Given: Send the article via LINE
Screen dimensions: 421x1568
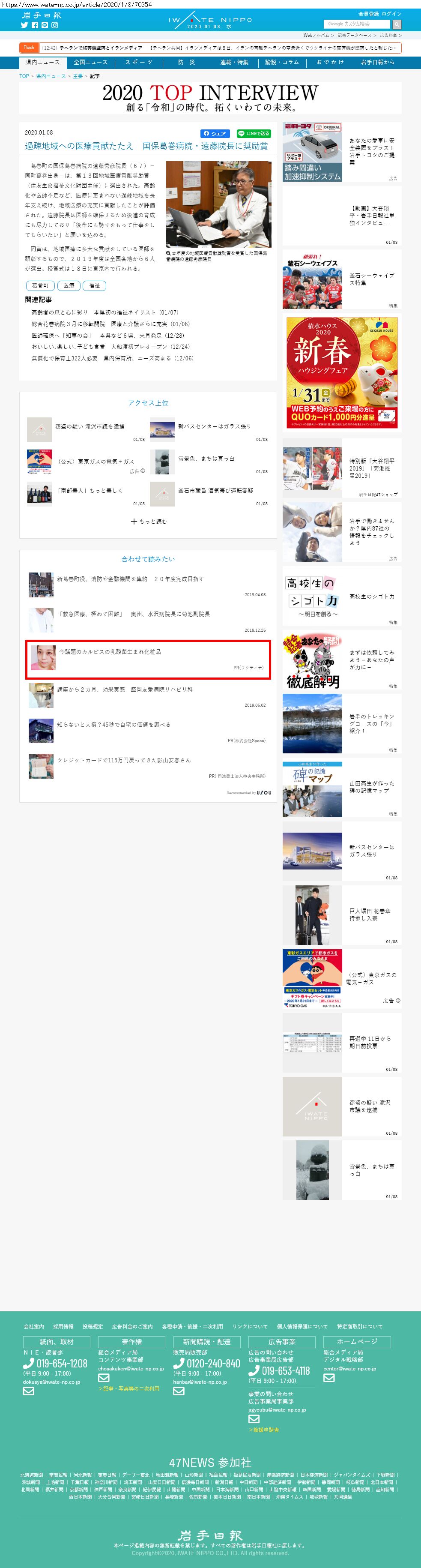Looking at the screenshot, I should click(x=254, y=133).
